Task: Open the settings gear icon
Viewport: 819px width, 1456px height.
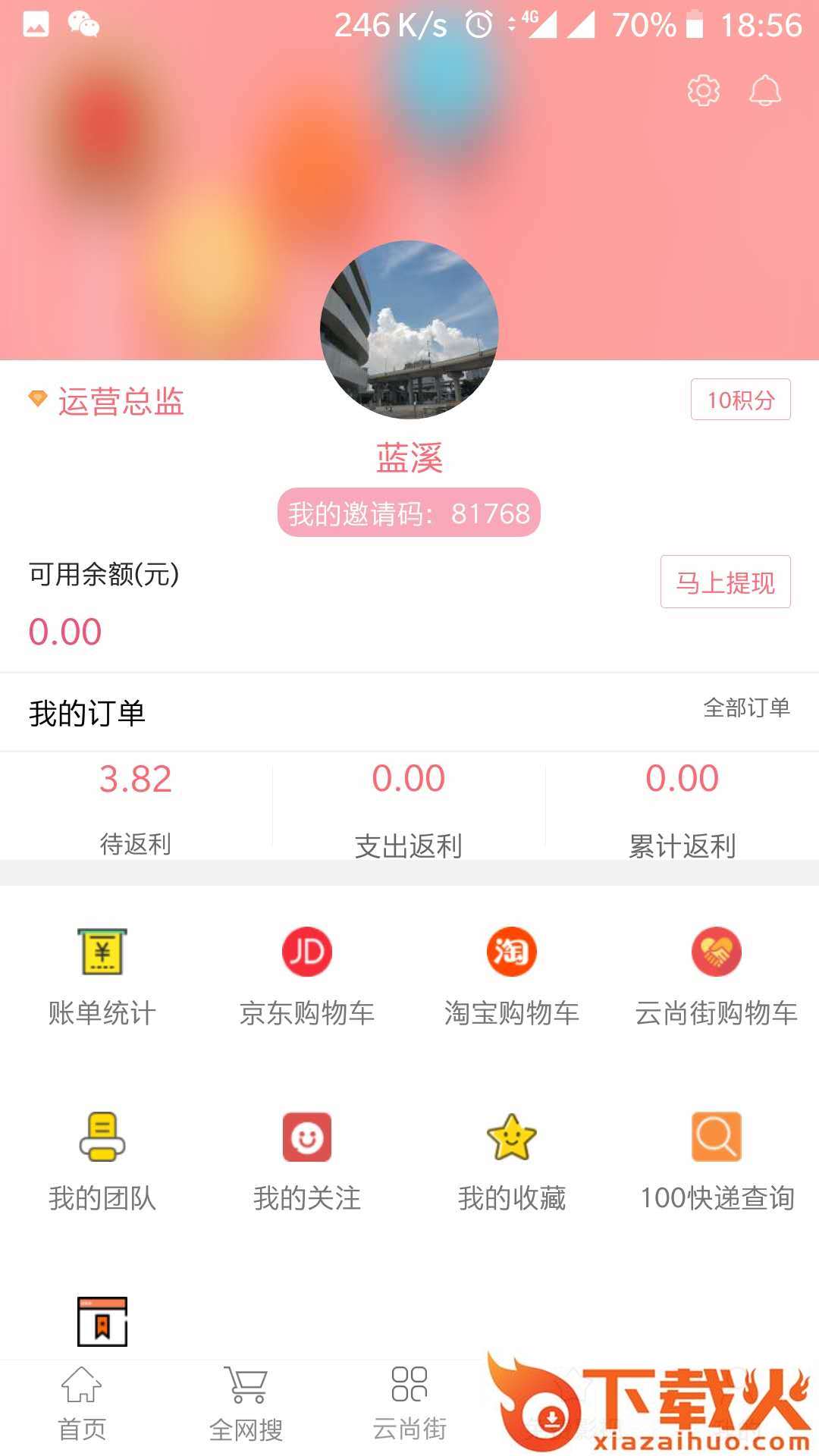Action: (704, 90)
